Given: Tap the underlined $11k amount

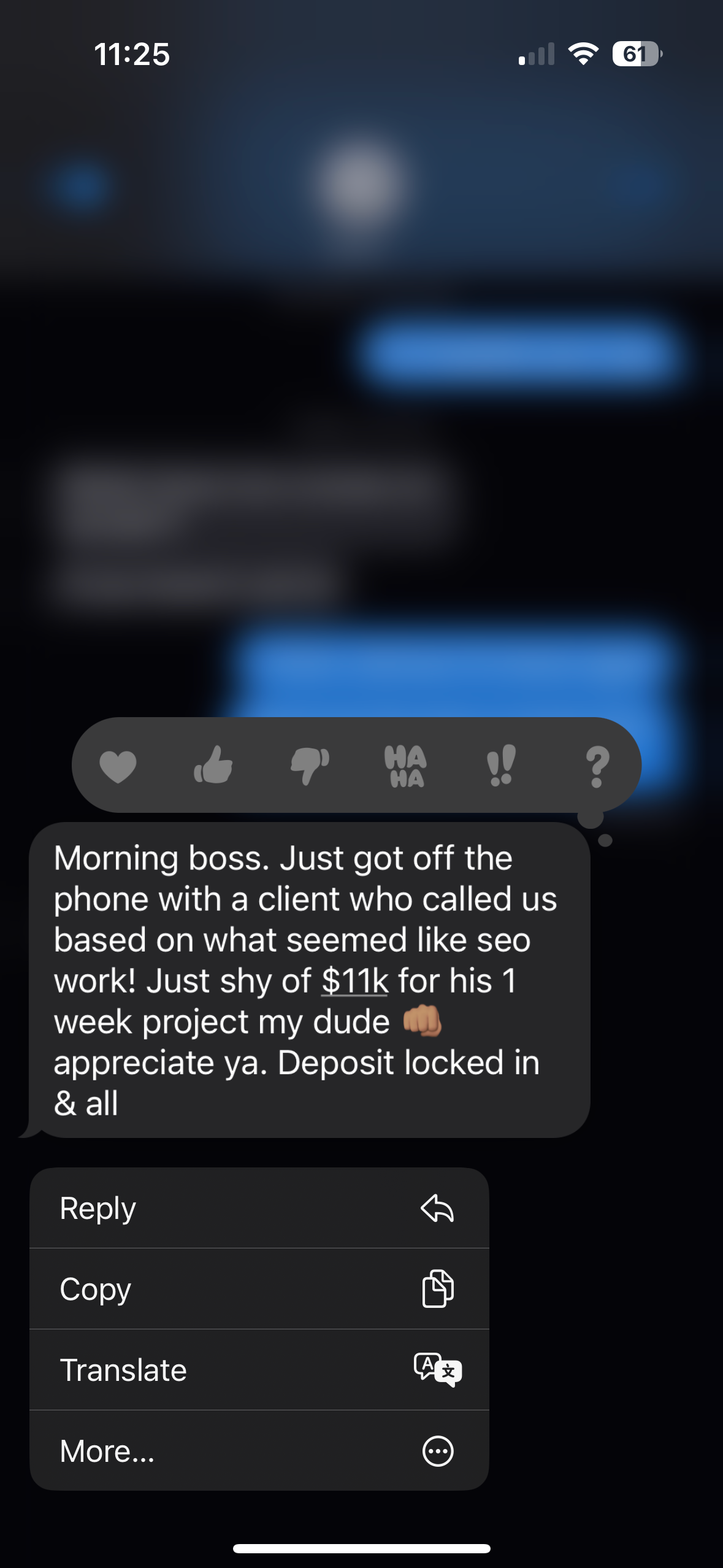Looking at the screenshot, I should [354, 980].
